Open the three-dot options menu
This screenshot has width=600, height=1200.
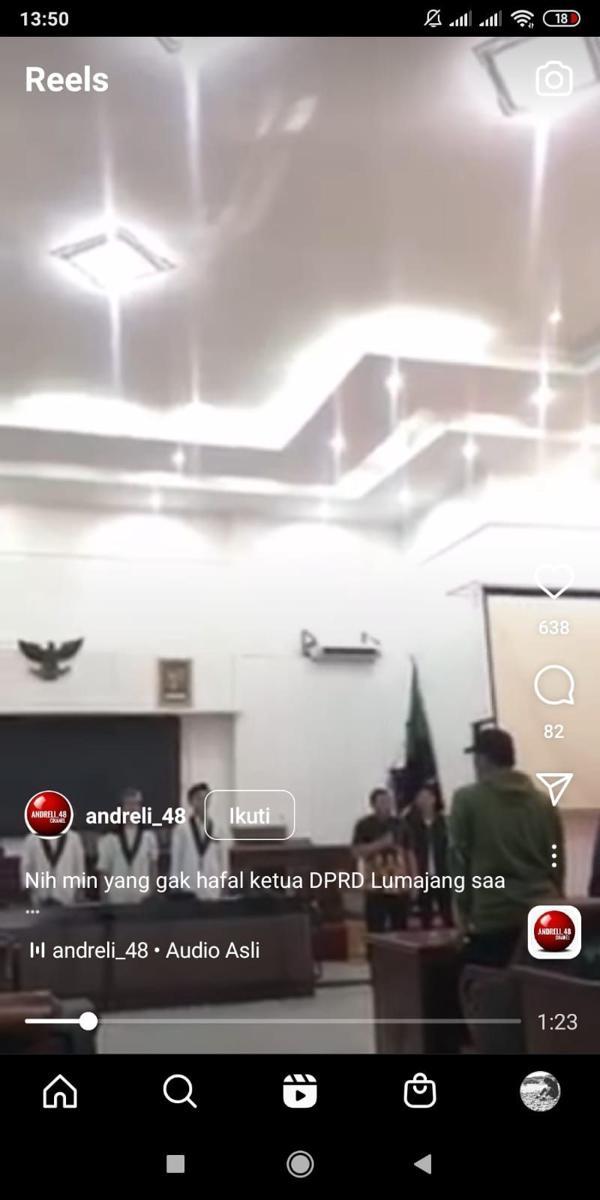[554, 855]
